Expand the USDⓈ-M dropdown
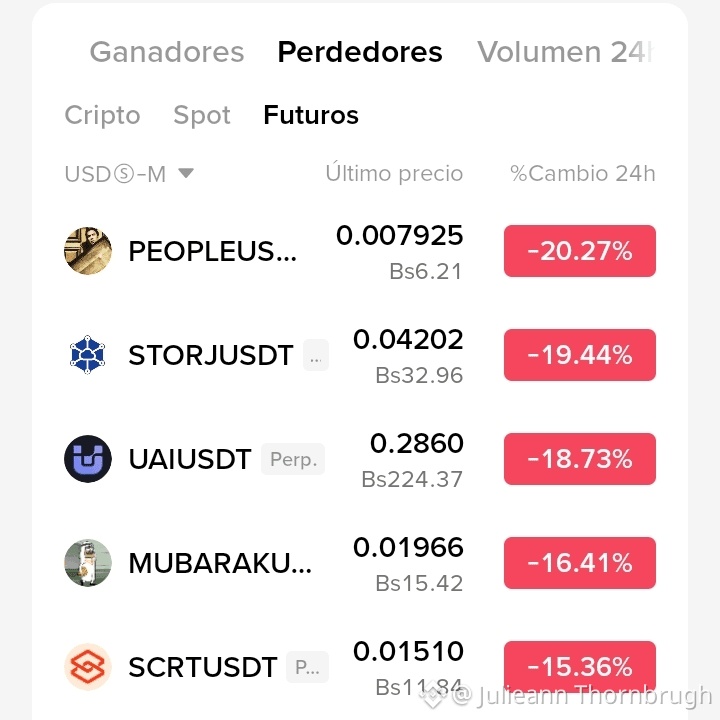 pyautogui.click(x=129, y=174)
